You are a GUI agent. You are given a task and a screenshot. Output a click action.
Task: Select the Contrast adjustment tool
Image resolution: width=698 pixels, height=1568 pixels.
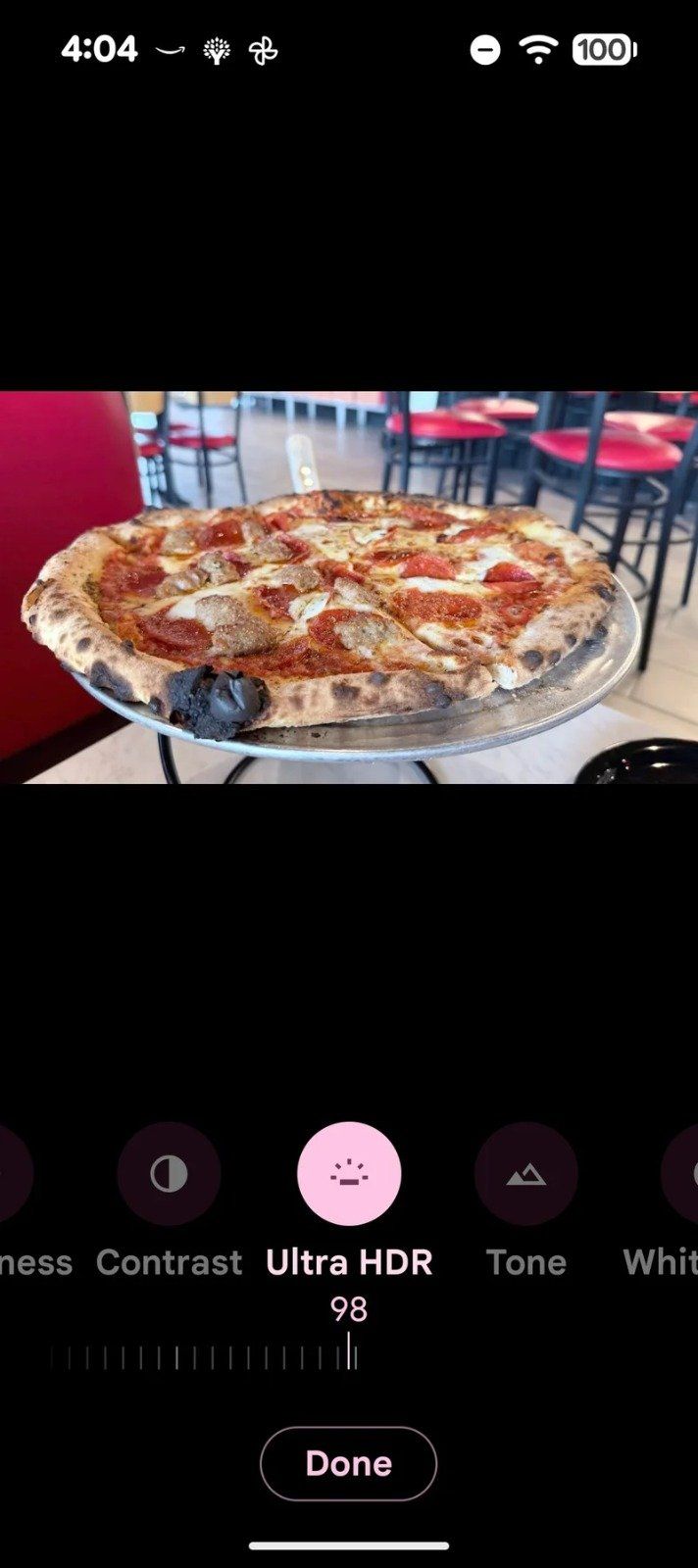click(169, 1174)
